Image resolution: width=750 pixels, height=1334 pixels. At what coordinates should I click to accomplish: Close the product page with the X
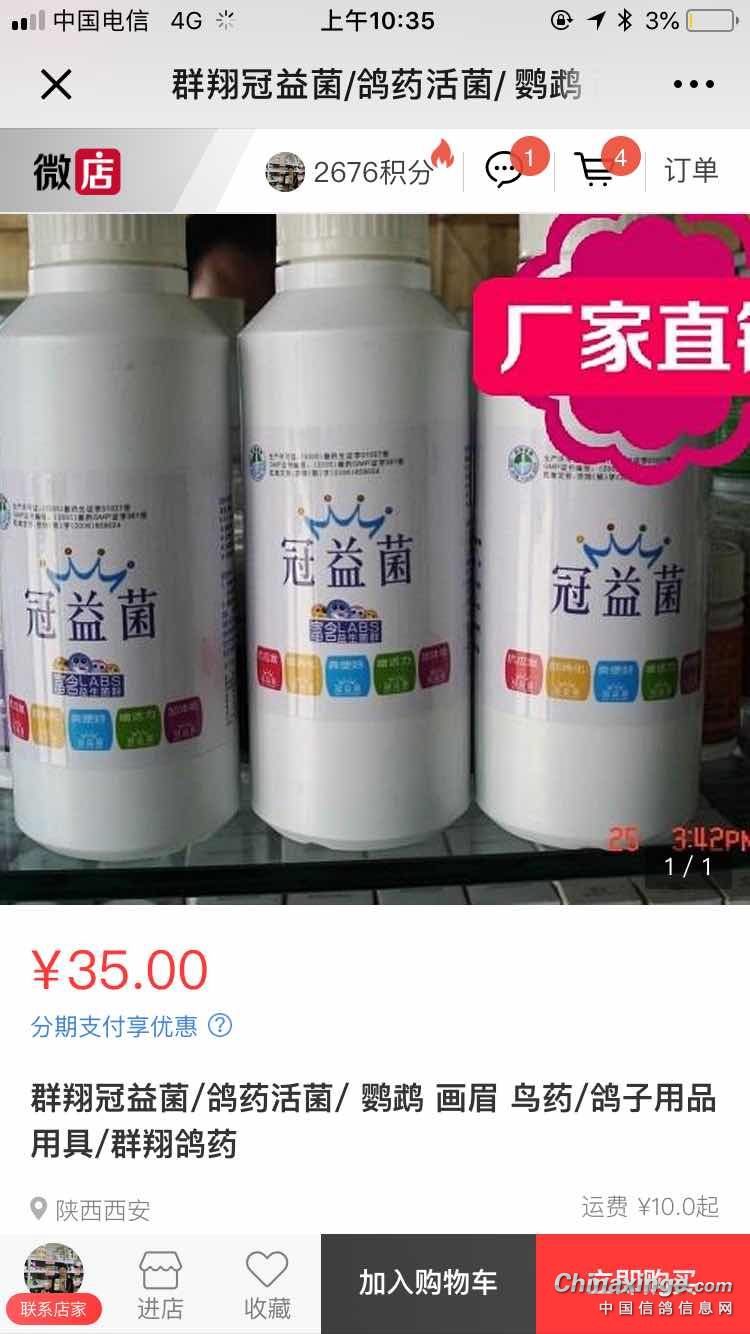tap(56, 85)
